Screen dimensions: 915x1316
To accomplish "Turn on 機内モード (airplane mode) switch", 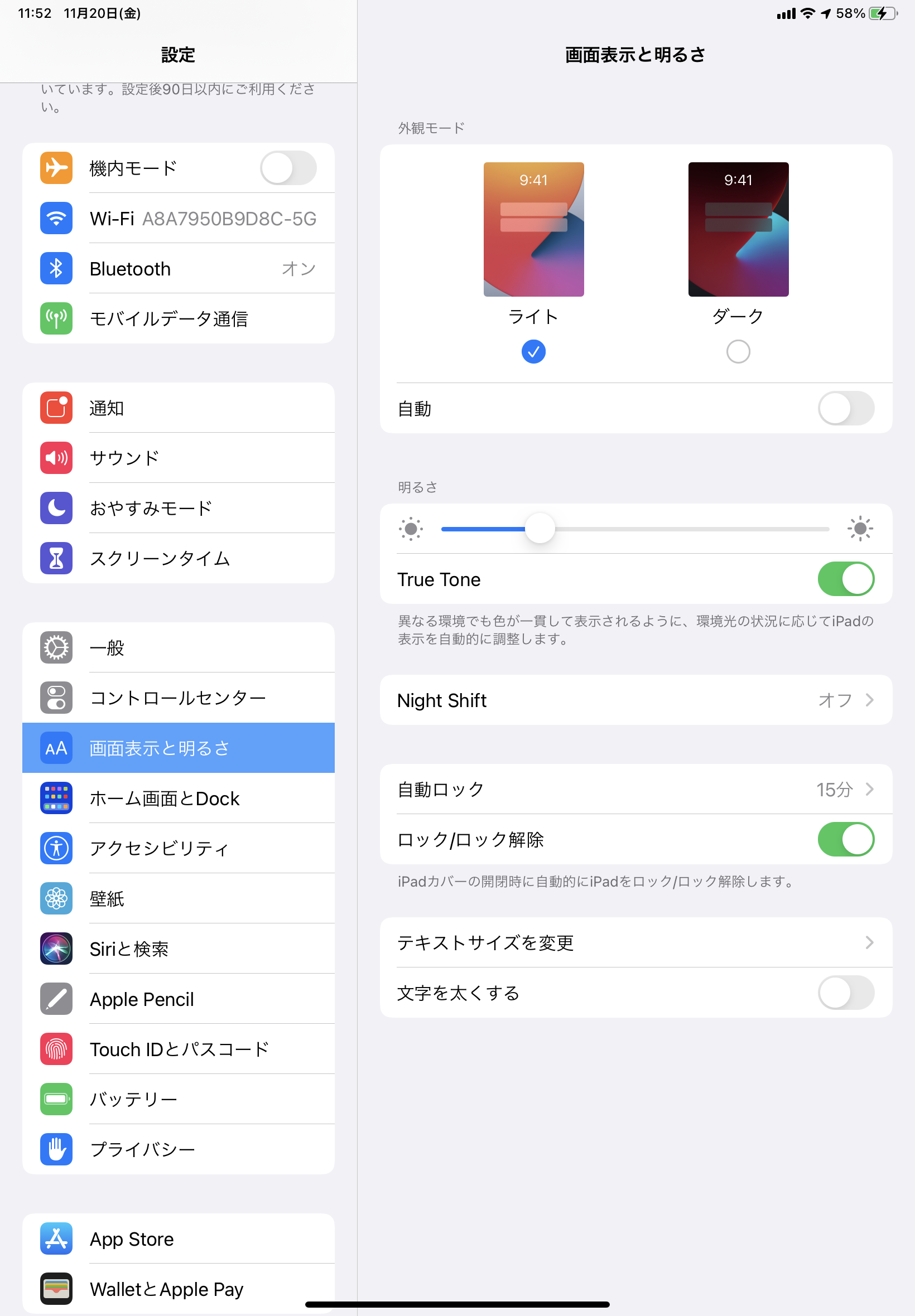I will 288,168.
